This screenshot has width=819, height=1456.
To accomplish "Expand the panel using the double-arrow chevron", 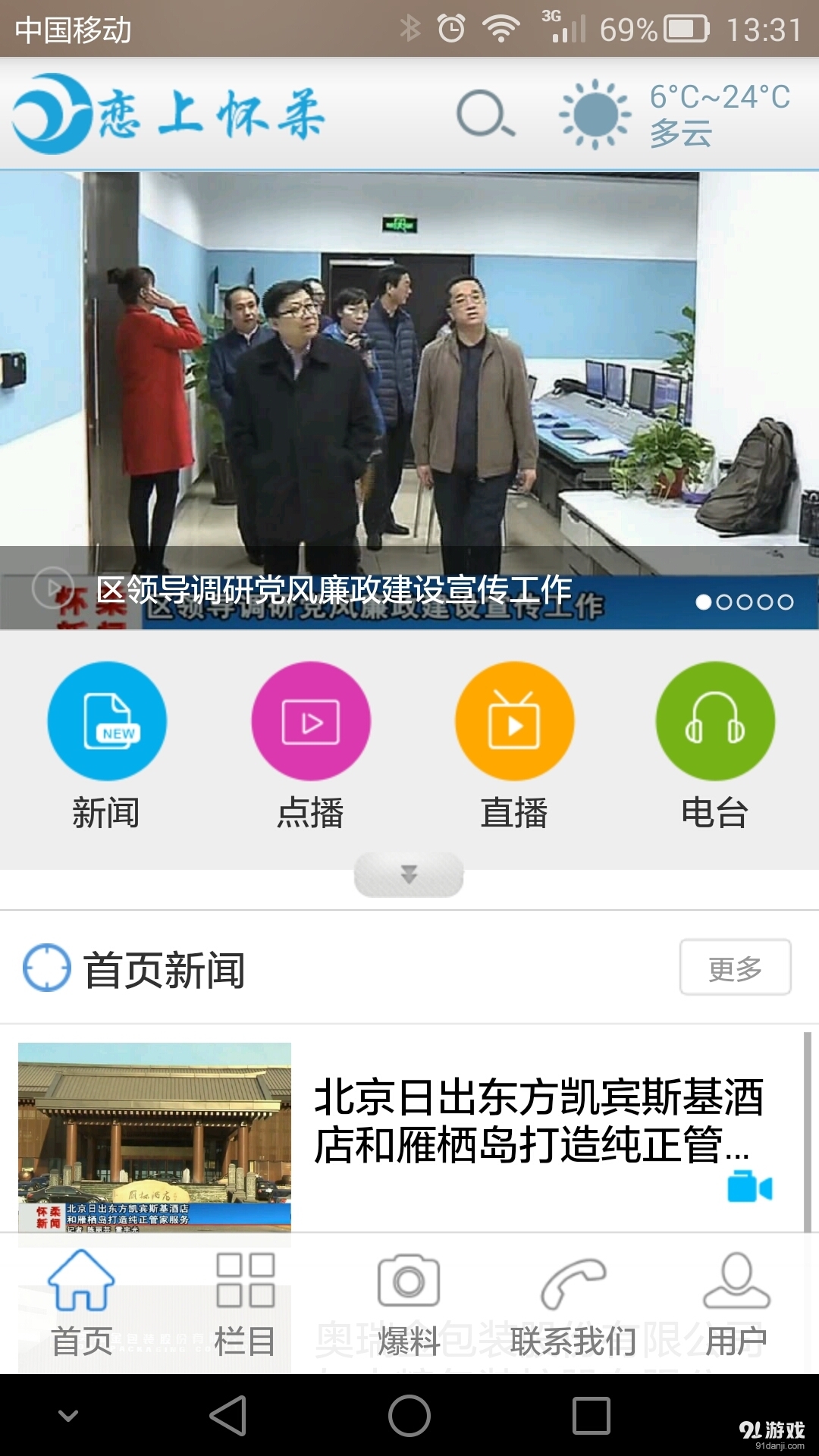I will point(409,874).
